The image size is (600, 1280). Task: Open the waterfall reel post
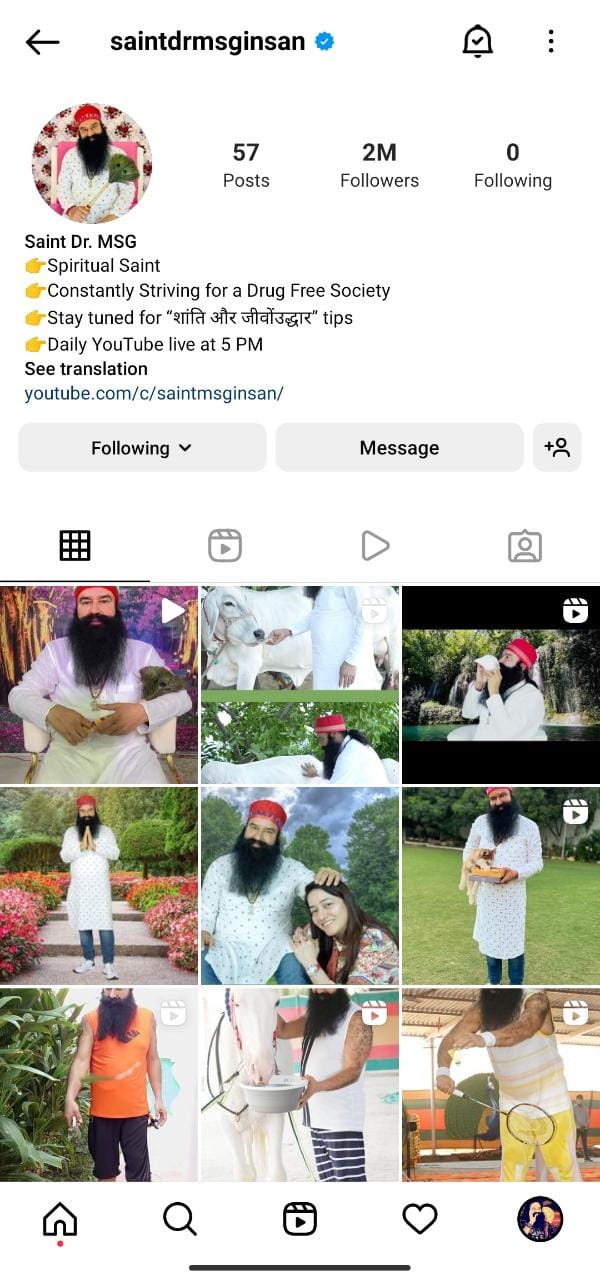tap(500, 685)
